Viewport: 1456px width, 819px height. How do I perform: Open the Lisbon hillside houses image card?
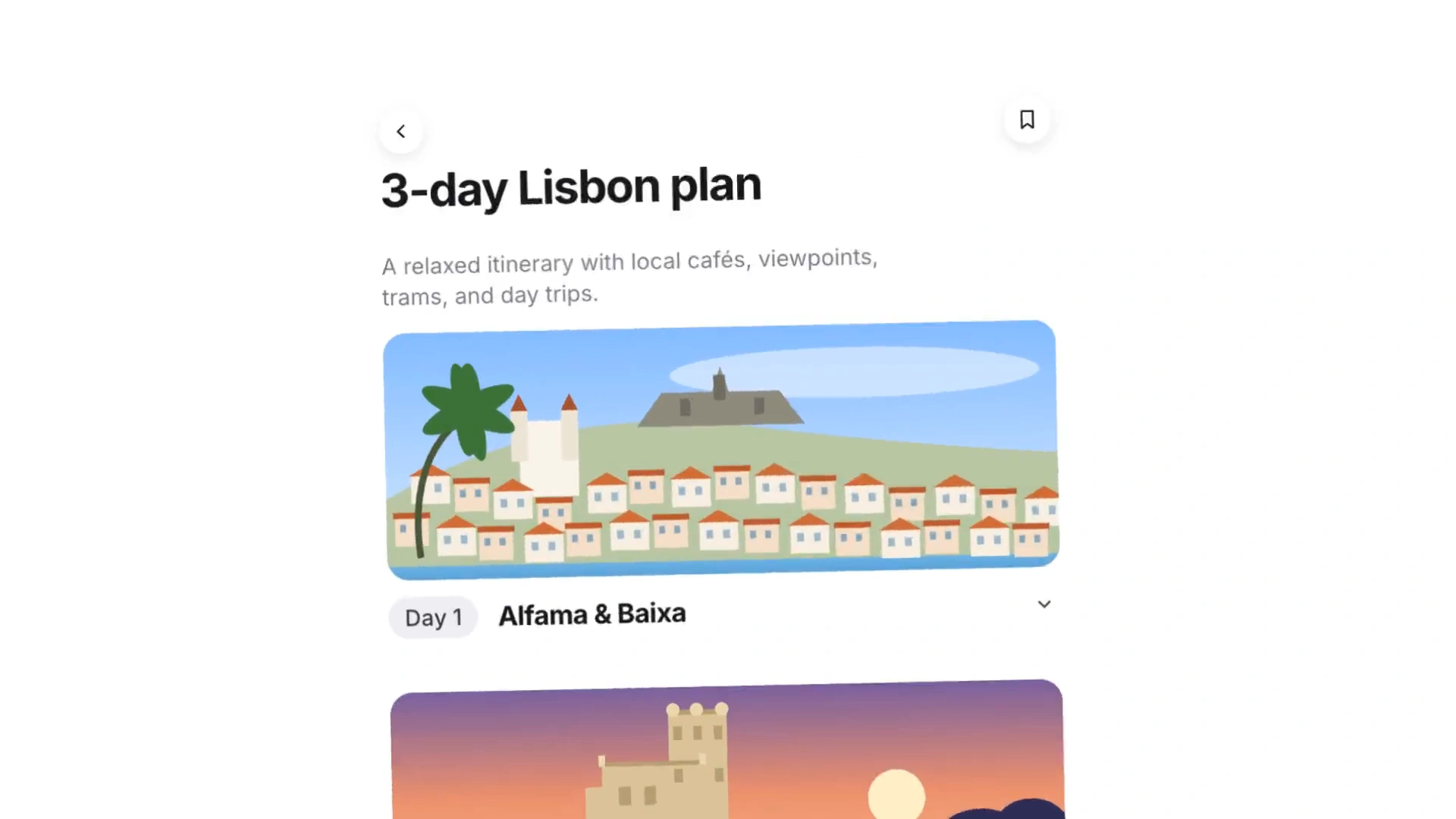pos(720,450)
